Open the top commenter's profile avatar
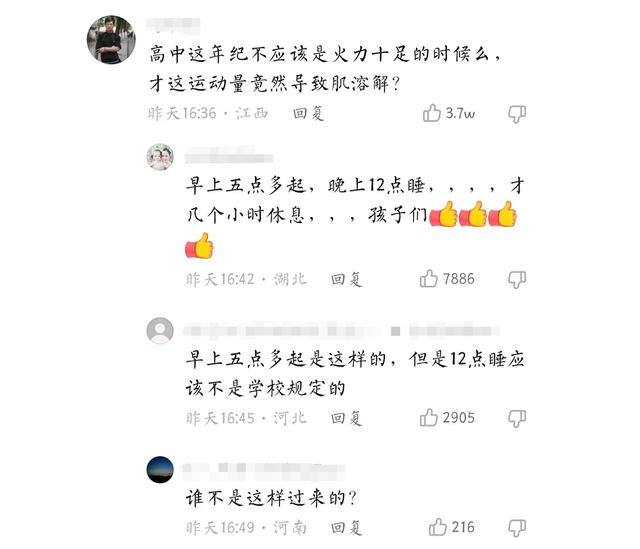This screenshot has height=549, width=640. 110,40
